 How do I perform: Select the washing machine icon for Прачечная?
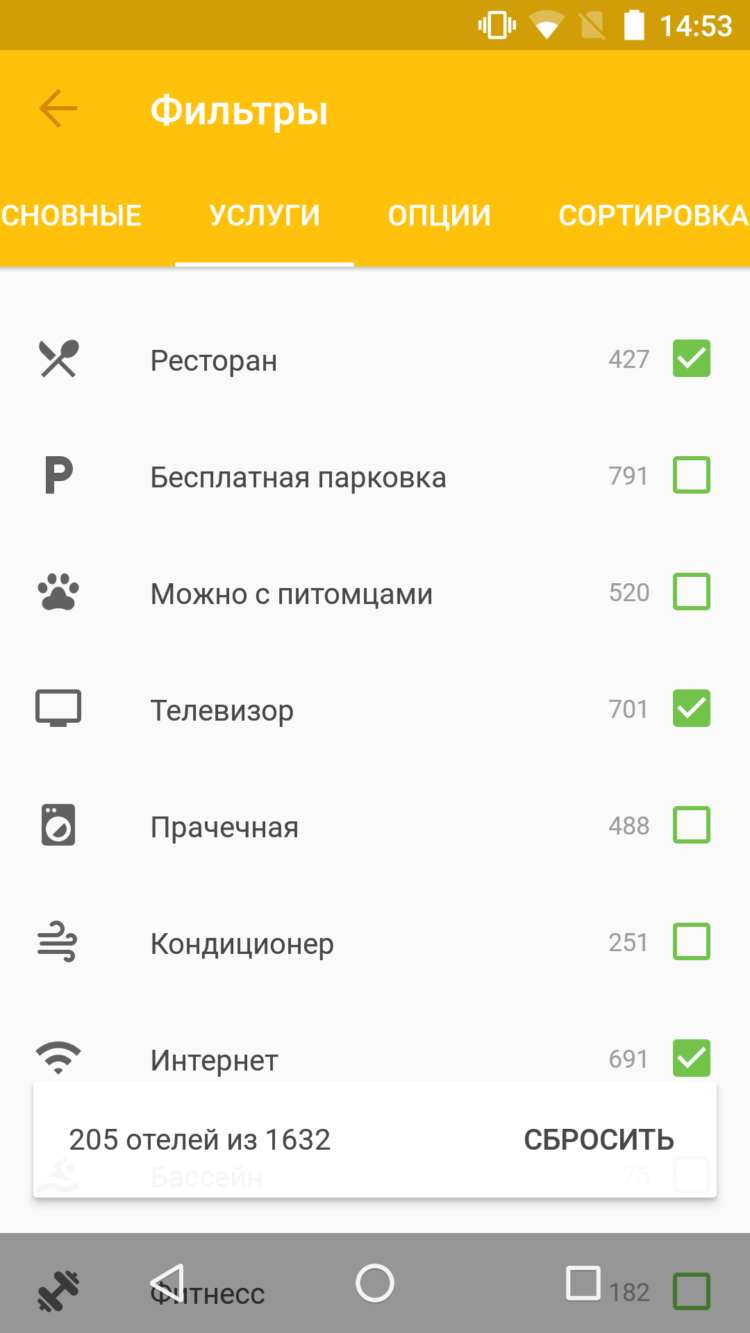point(57,824)
